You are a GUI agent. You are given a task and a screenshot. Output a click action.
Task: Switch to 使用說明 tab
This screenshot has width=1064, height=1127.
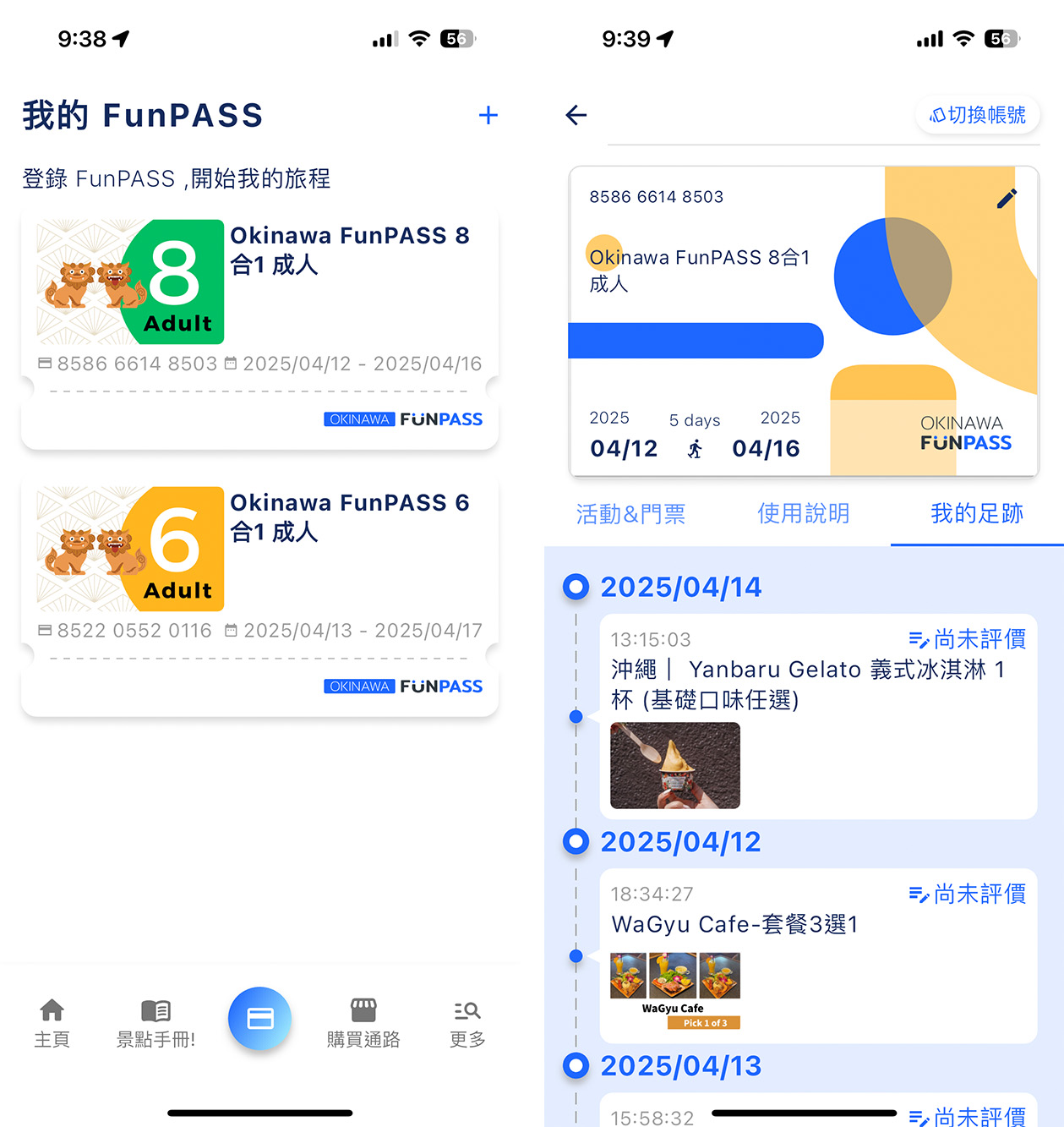(803, 513)
